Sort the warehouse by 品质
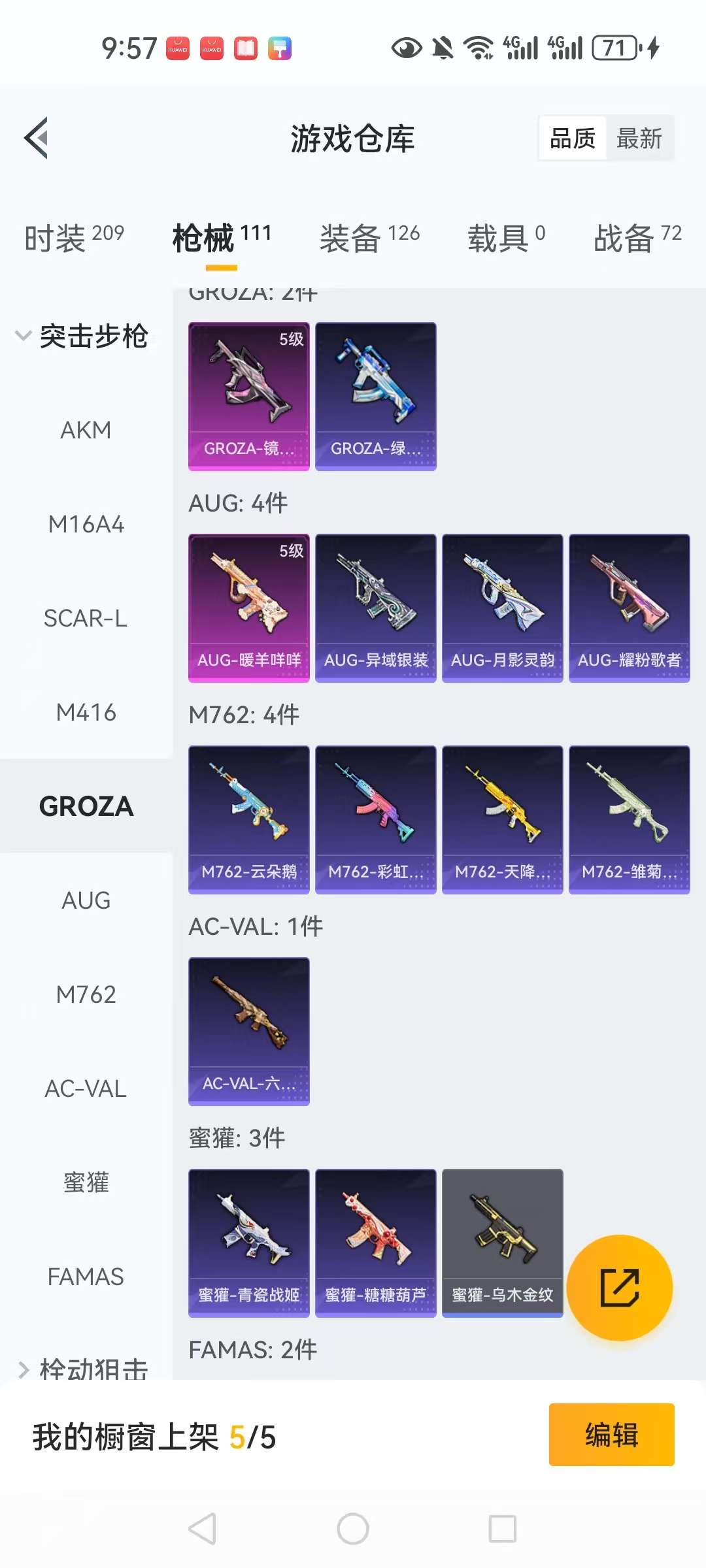The height and width of the screenshot is (1568, 706). pos(573,139)
